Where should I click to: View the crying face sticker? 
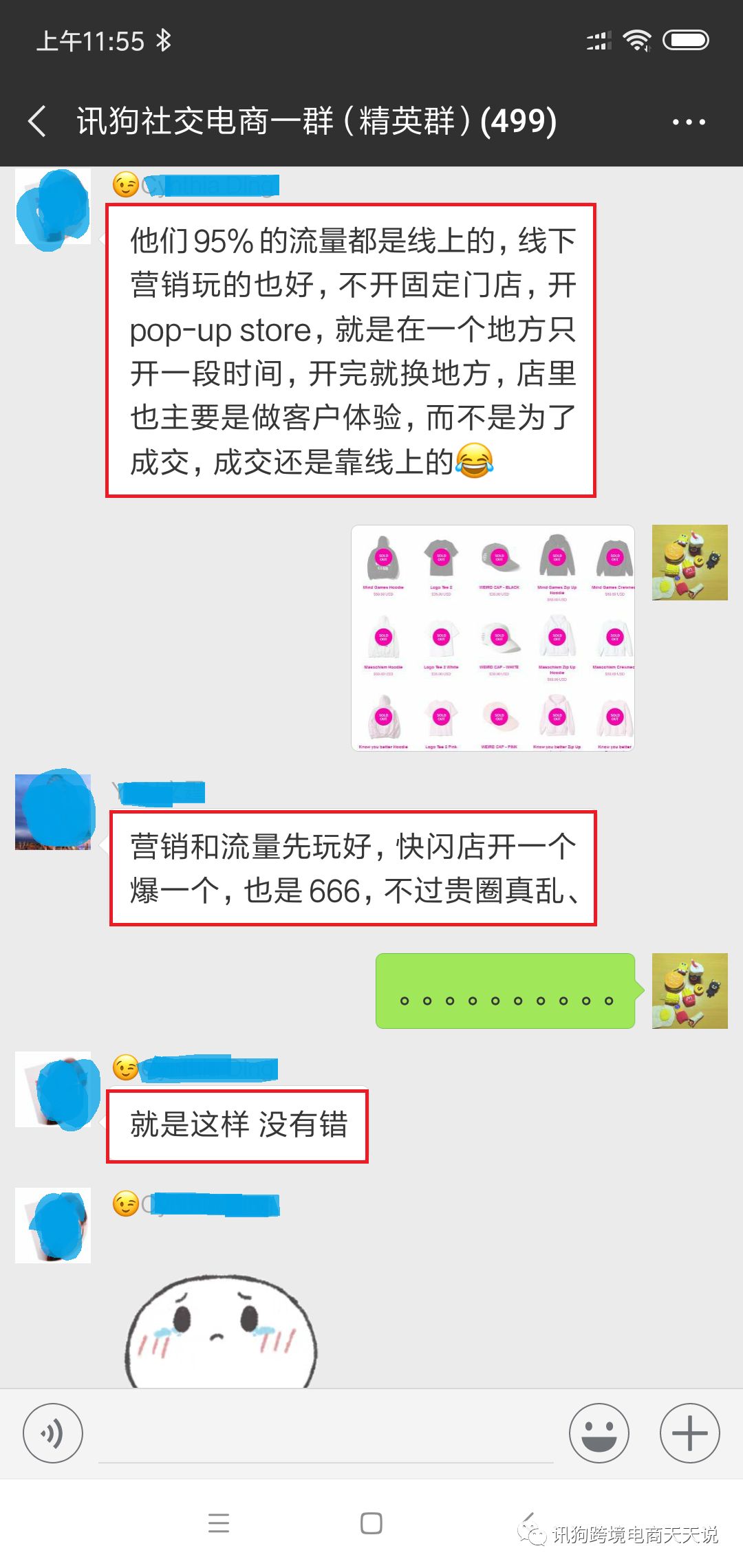[x=221, y=1331]
